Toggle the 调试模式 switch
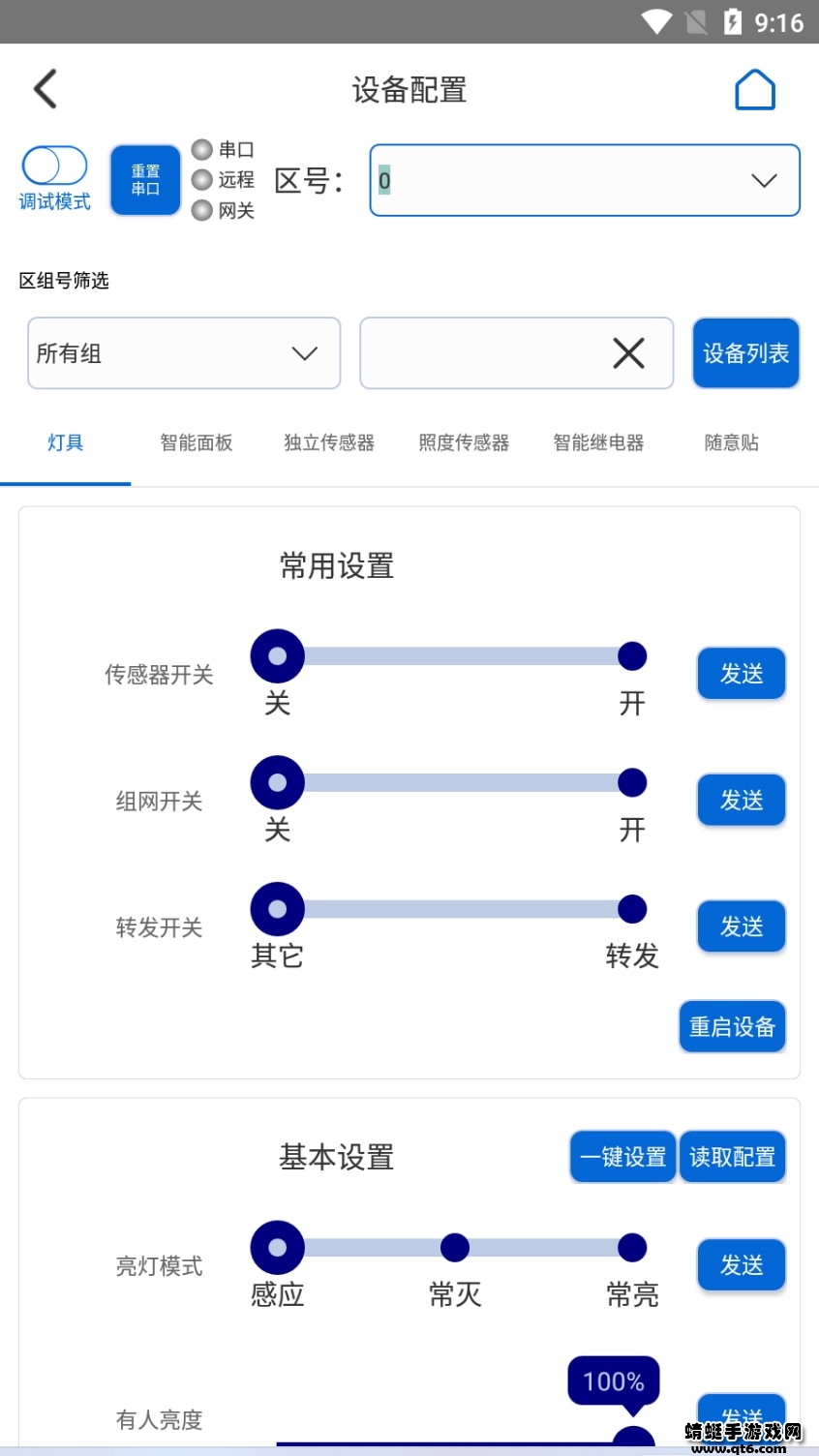 point(54,167)
